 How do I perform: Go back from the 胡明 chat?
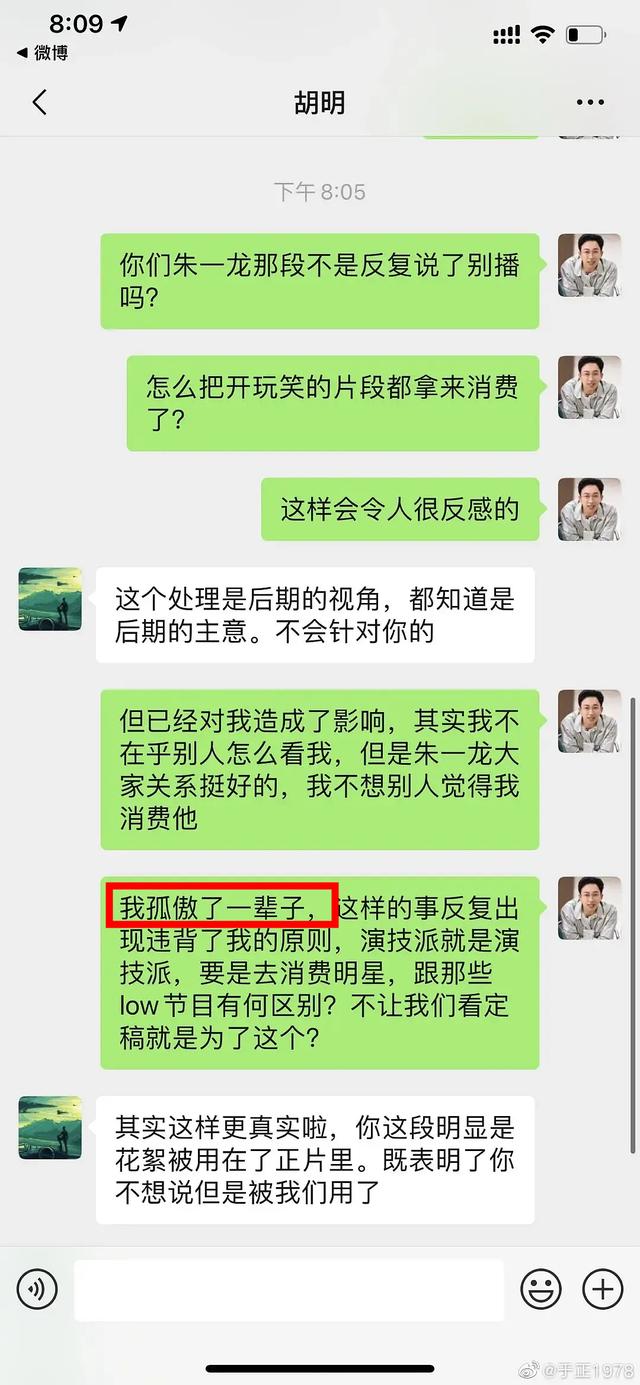(40, 102)
